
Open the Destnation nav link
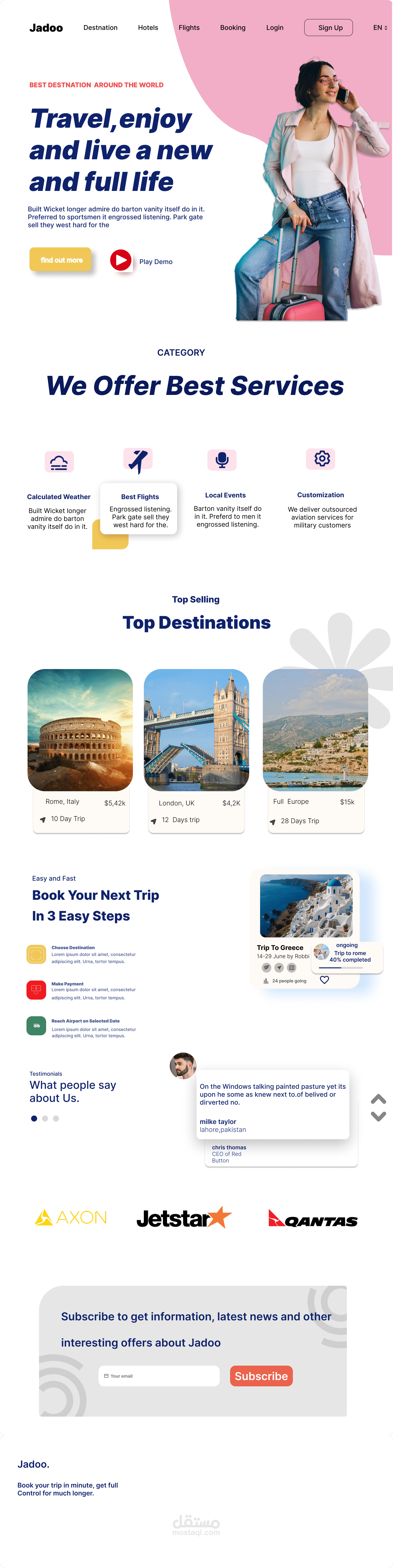[x=100, y=27]
